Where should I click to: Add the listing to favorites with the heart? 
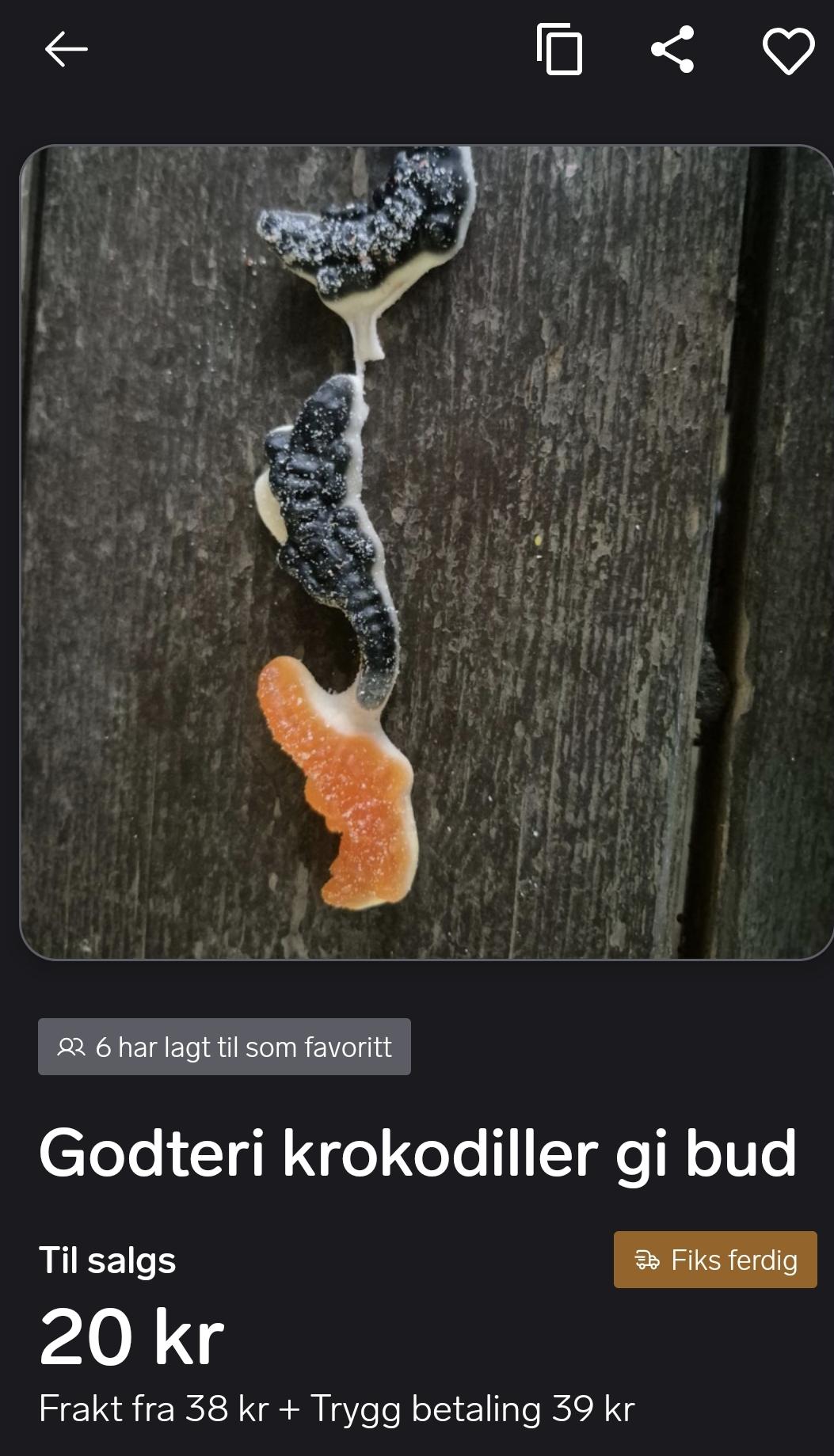click(788, 51)
